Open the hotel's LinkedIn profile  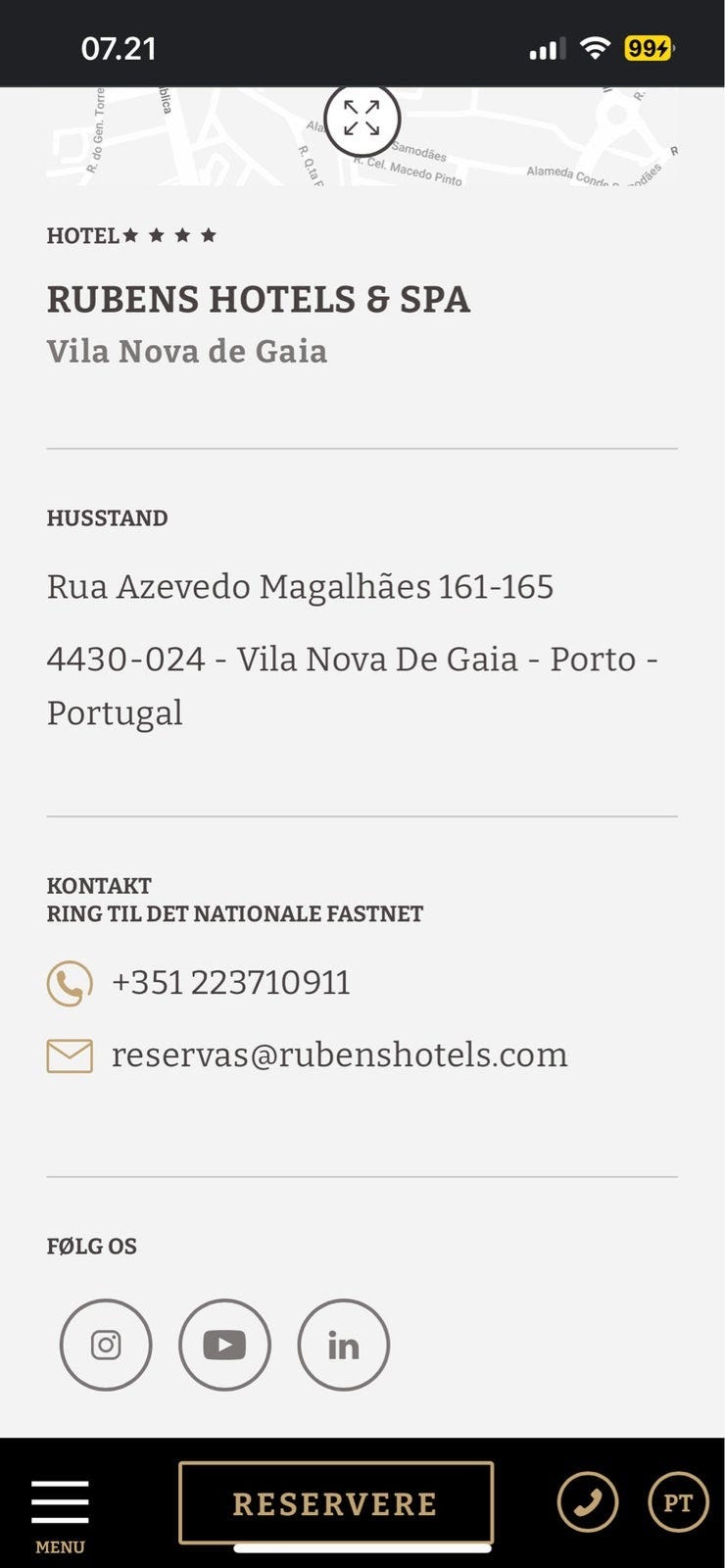coord(343,1345)
